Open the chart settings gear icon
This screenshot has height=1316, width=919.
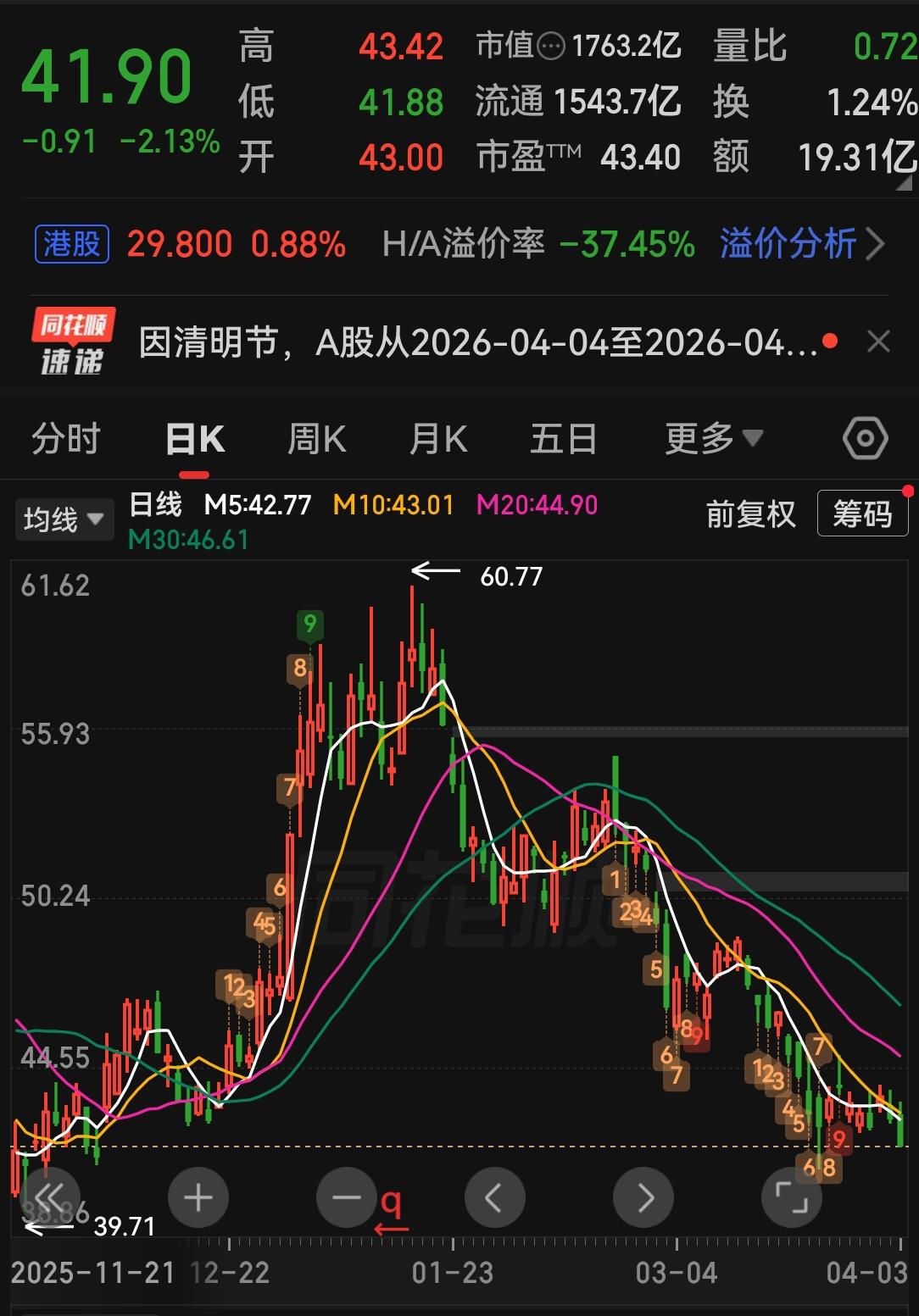tap(864, 438)
